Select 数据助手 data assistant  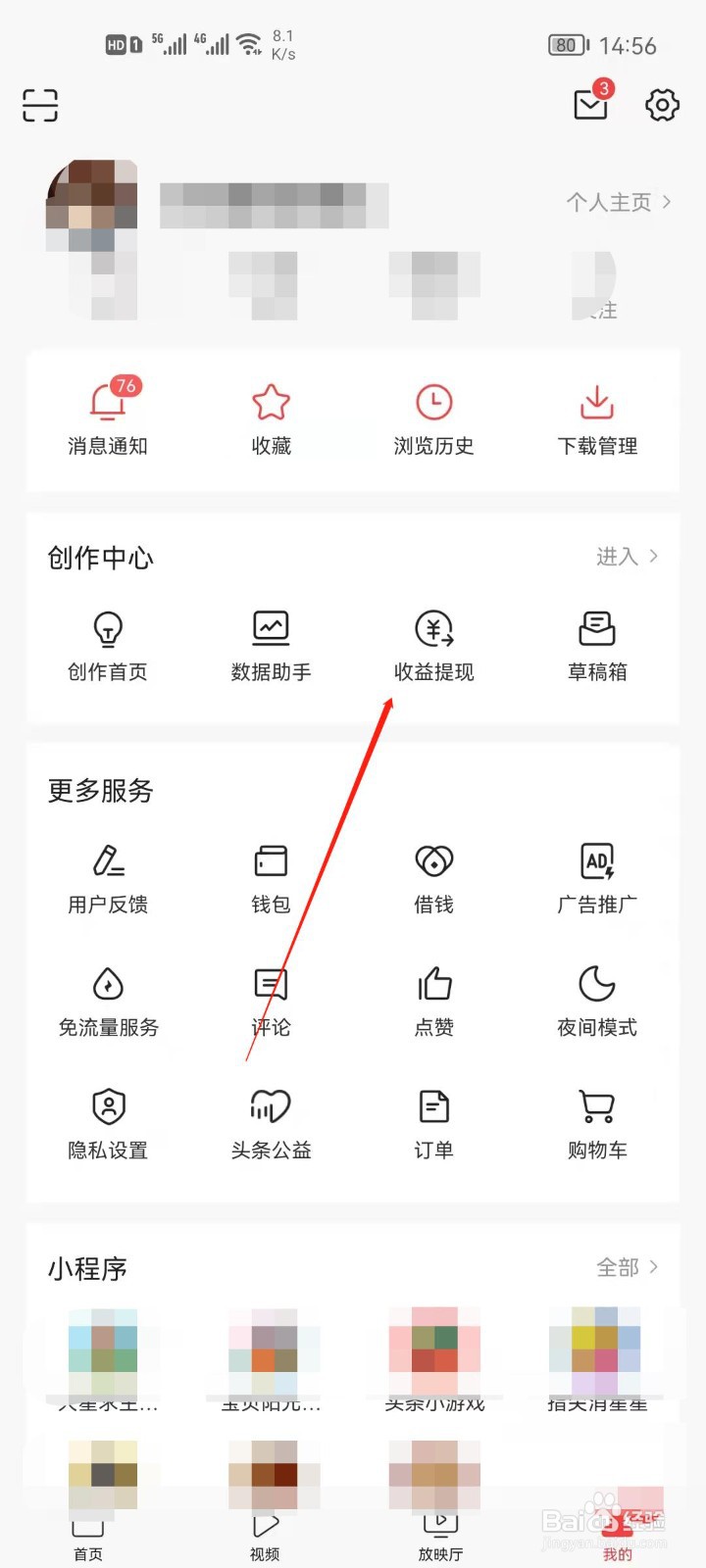tap(270, 642)
